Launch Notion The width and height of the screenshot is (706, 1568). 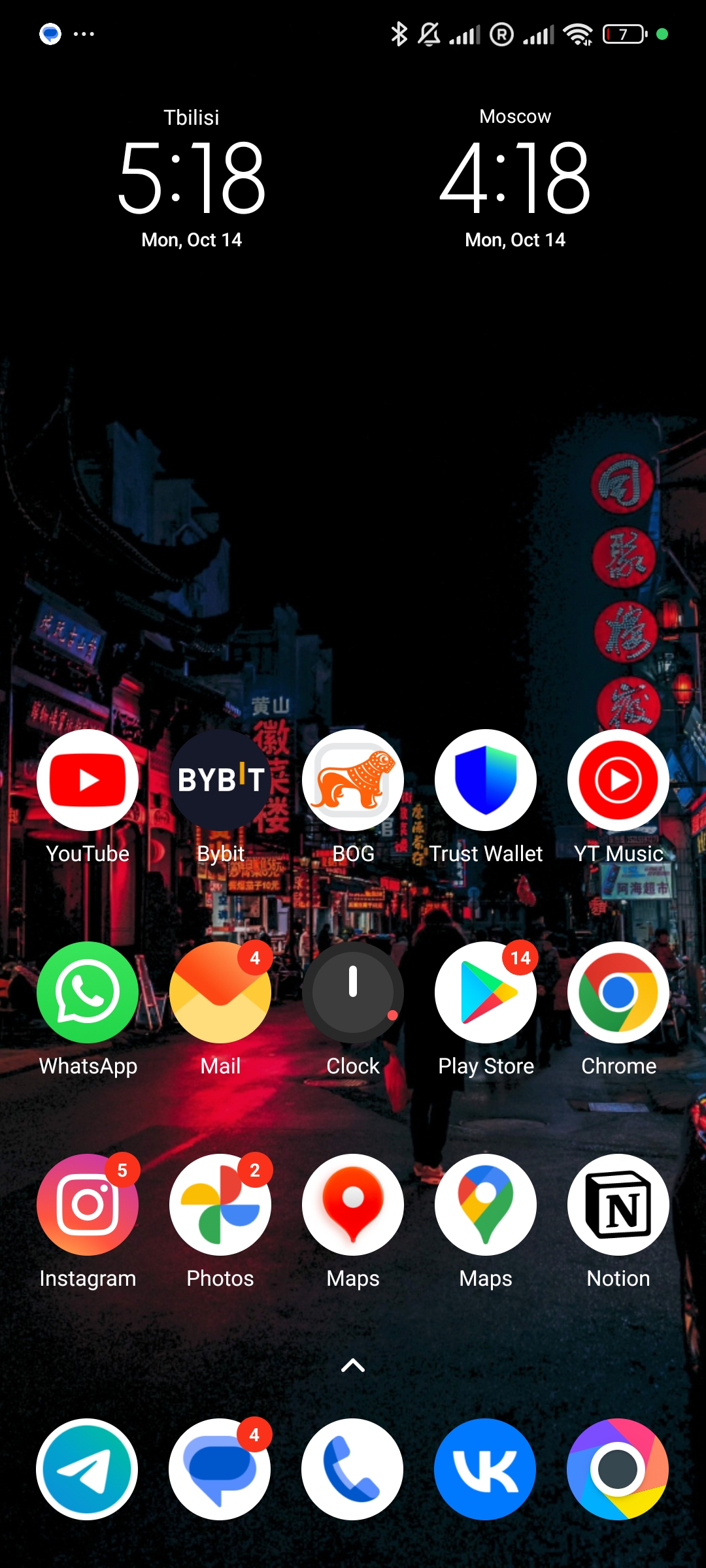coord(618,1205)
